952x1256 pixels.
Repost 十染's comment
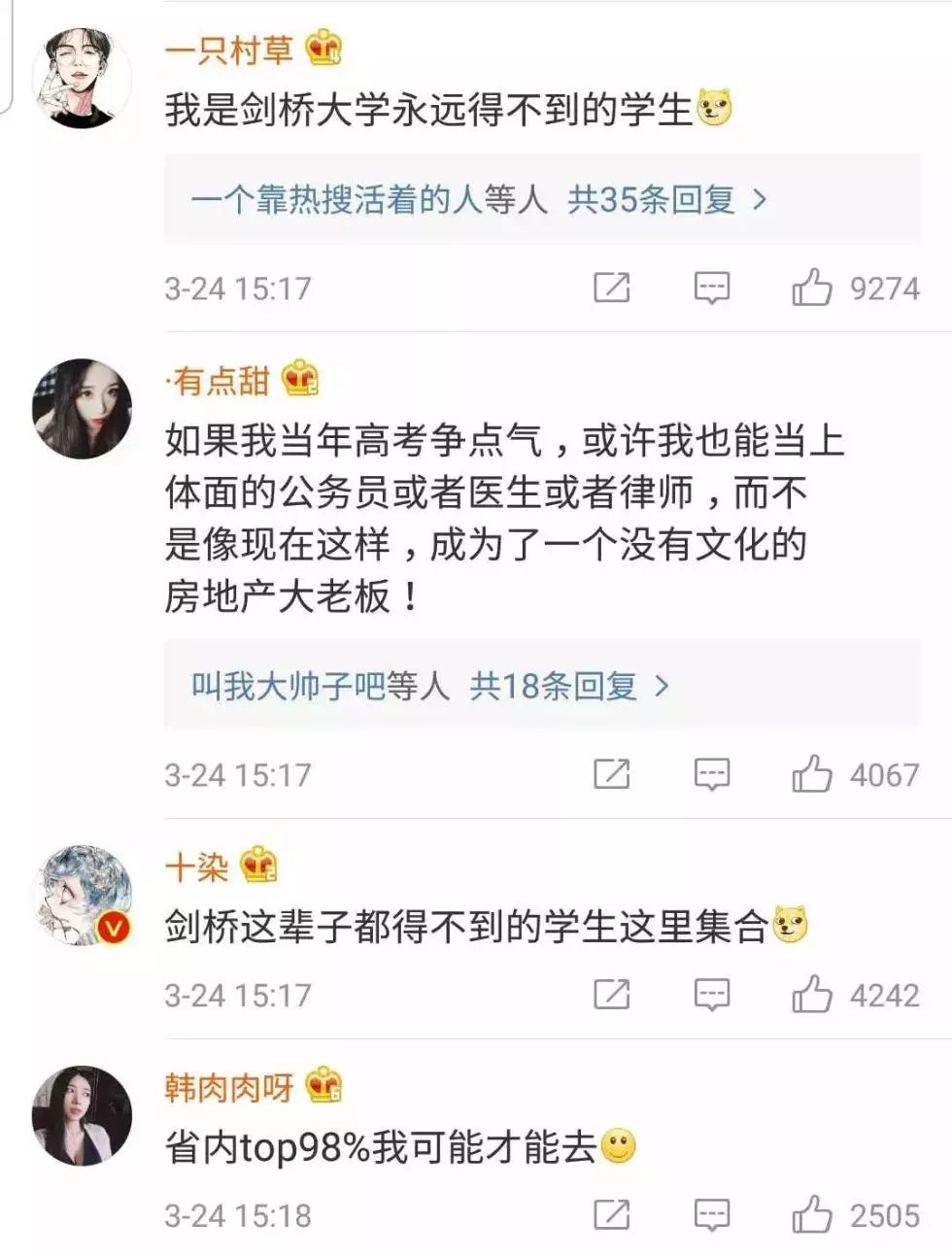(x=611, y=995)
